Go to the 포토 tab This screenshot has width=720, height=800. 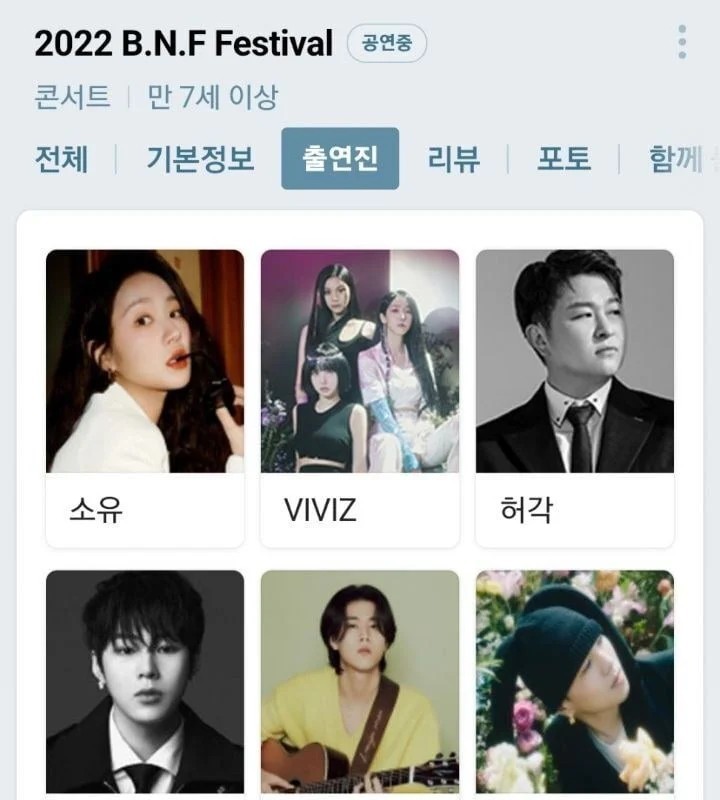coord(564,158)
